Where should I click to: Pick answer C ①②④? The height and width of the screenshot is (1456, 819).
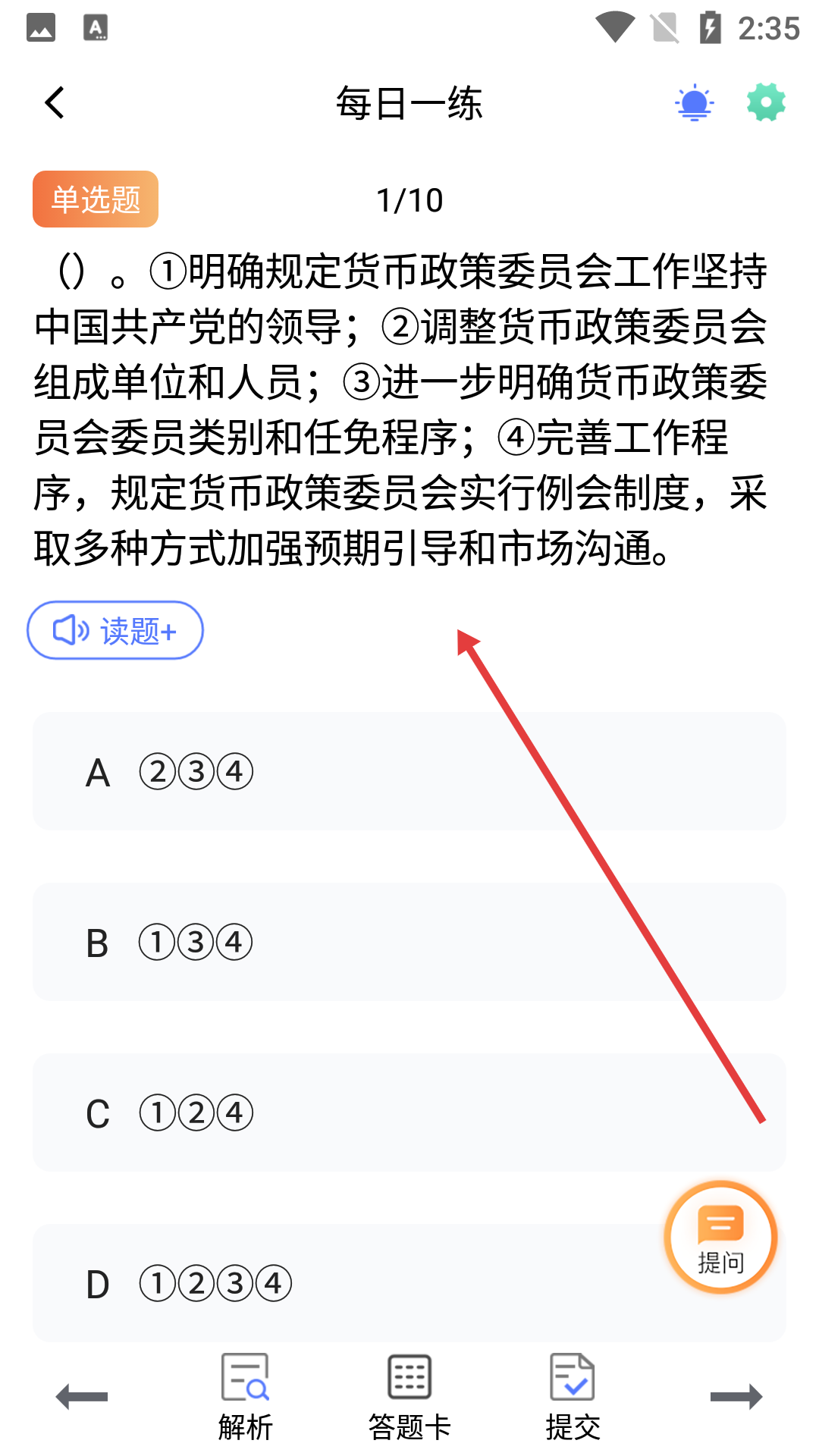(x=409, y=1112)
